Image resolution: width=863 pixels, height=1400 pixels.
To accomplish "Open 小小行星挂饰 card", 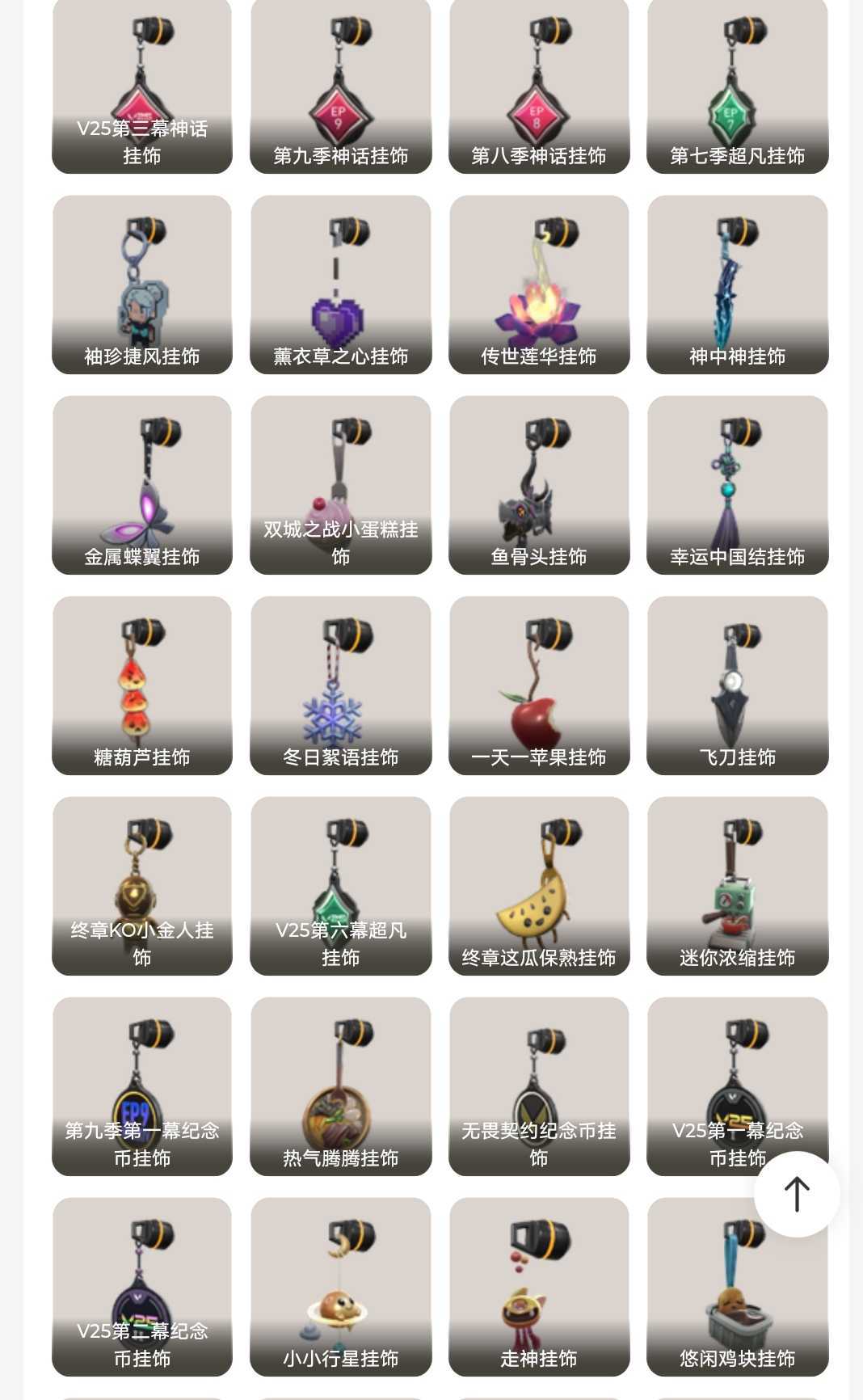I will pyautogui.click(x=340, y=1287).
